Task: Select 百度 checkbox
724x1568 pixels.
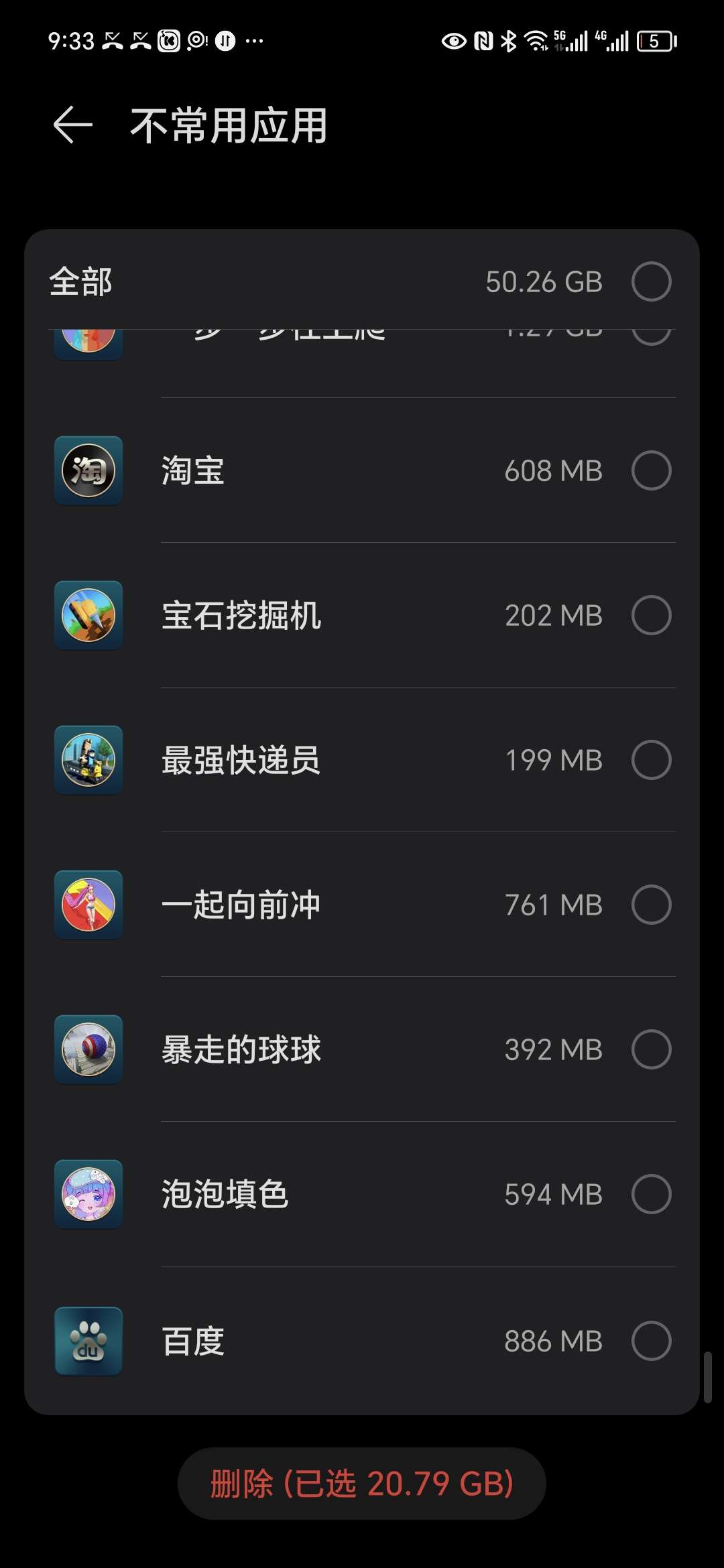Action: (651, 1341)
